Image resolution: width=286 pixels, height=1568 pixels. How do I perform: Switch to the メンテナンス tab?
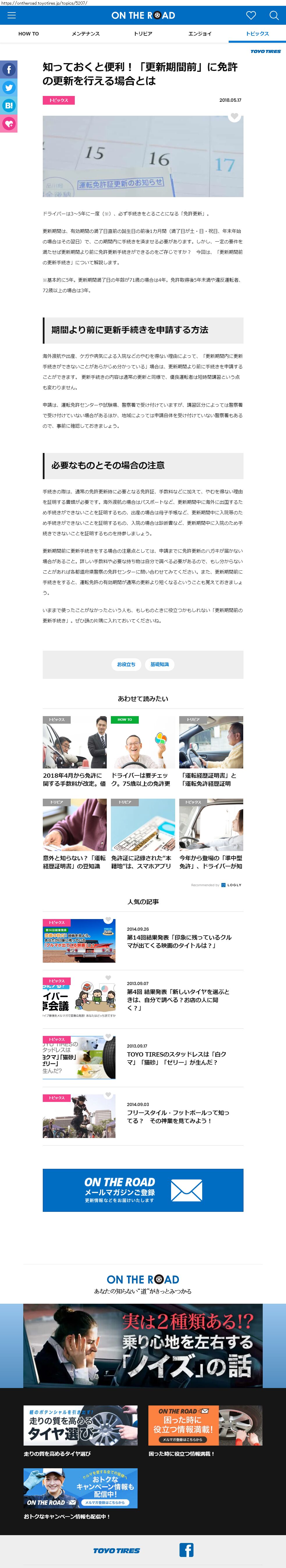pyautogui.click(x=86, y=34)
